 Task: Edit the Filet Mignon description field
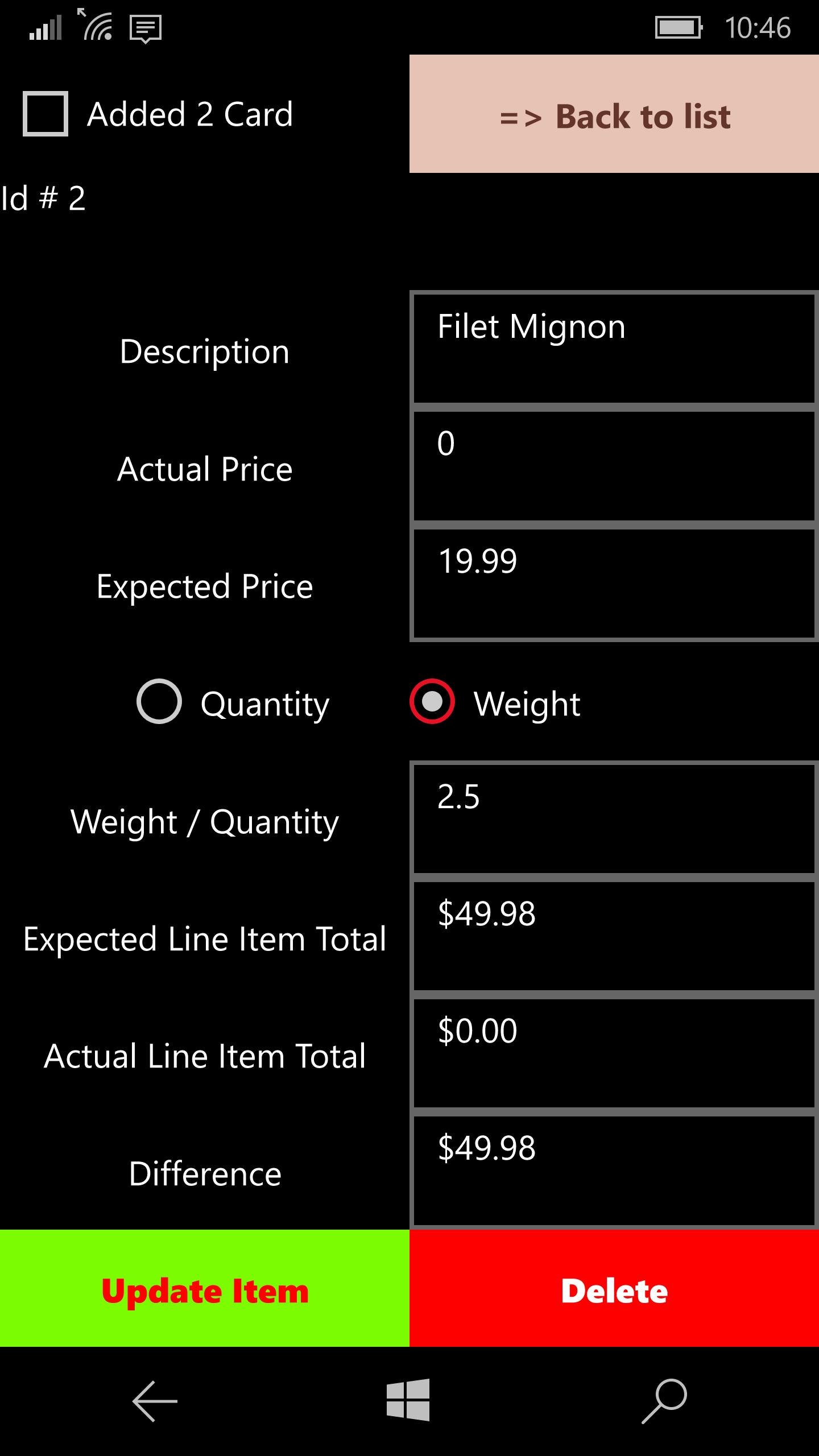(614, 349)
